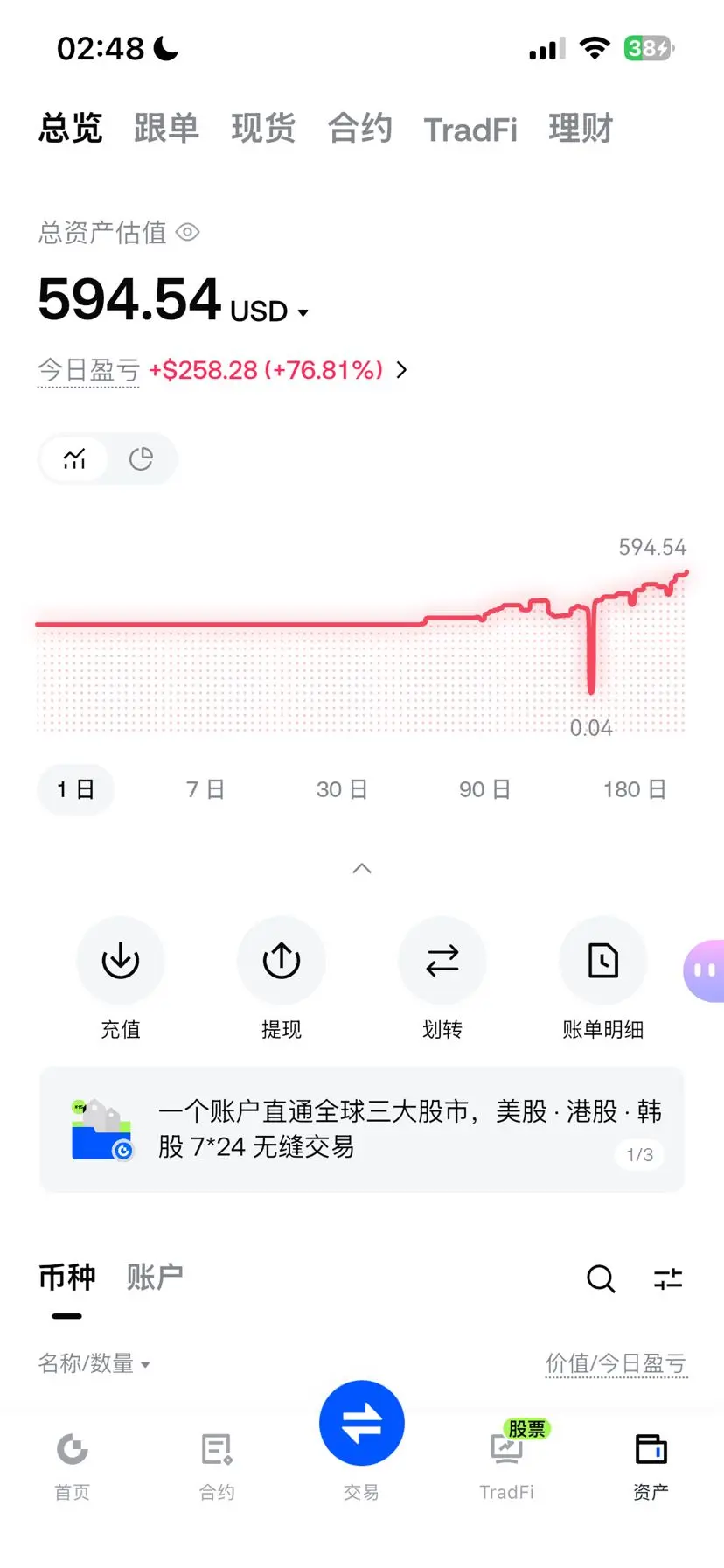Image resolution: width=724 pixels, height=1568 pixels.
Task: Open the 理财 tab
Action: 581,129
